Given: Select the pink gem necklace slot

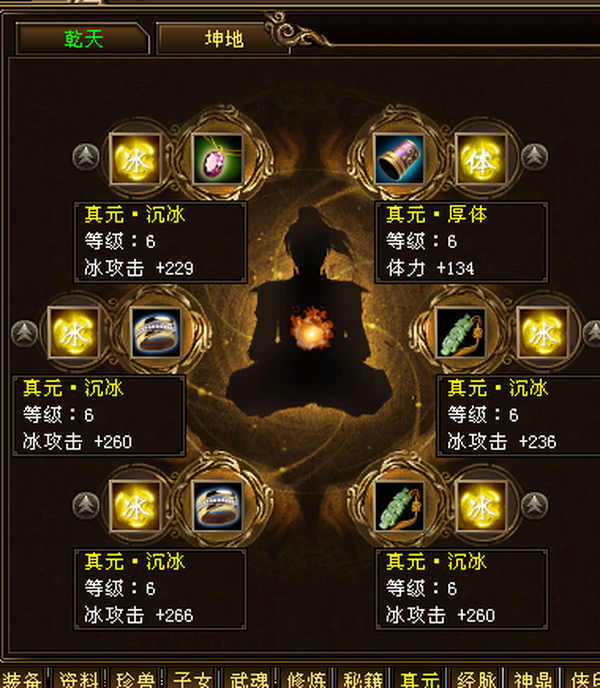Looking at the screenshot, I should (216, 158).
